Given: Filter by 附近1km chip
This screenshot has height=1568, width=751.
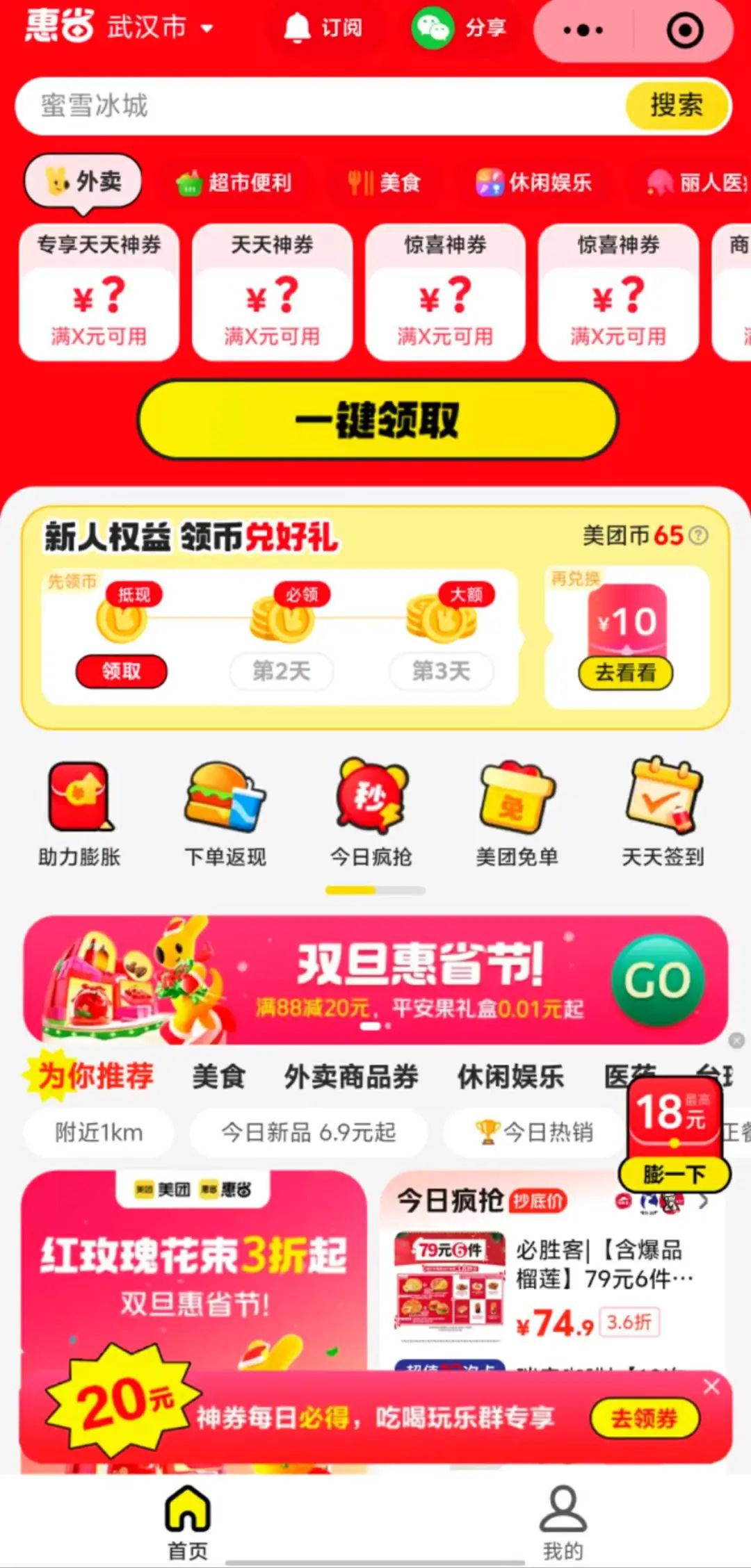Looking at the screenshot, I should point(99,1132).
